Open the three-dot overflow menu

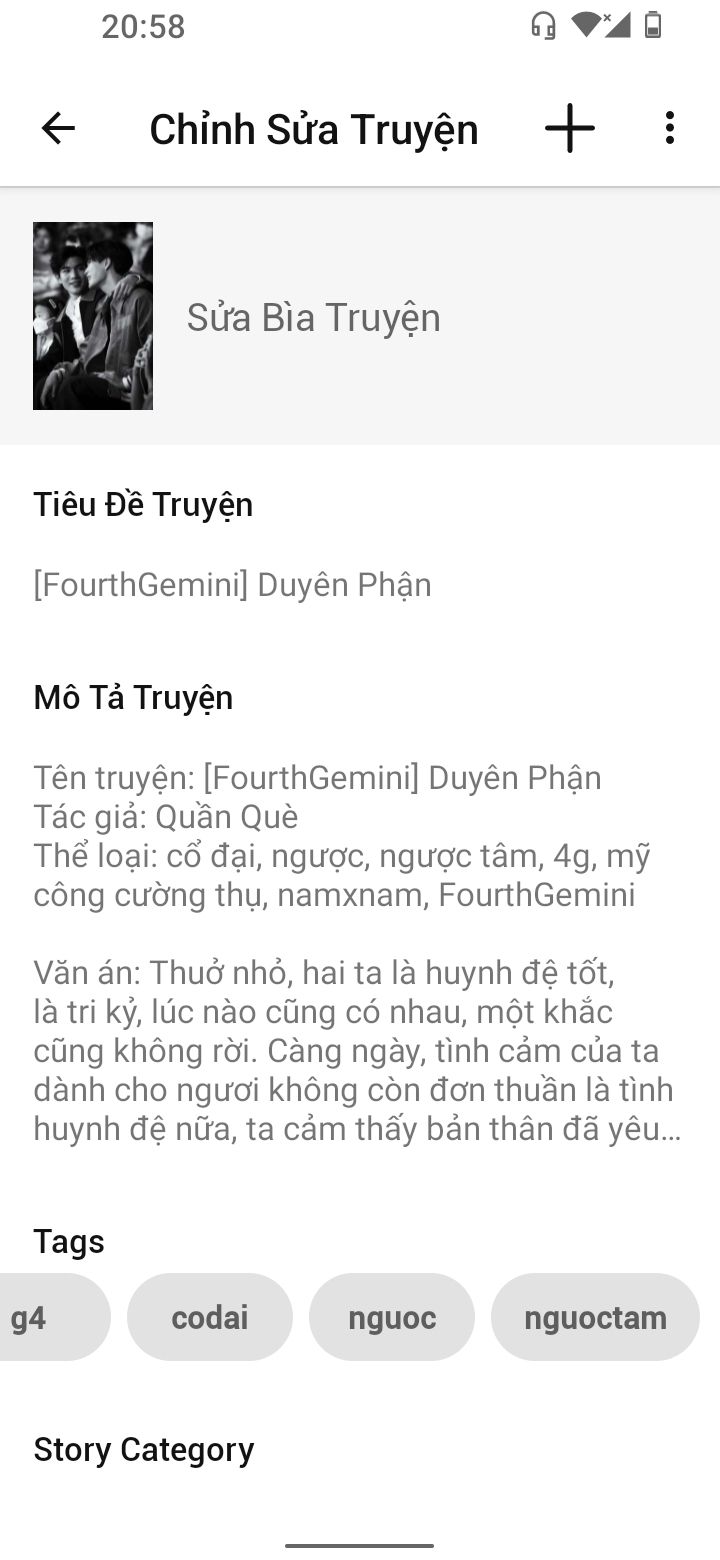pyautogui.click(x=670, y=128)
